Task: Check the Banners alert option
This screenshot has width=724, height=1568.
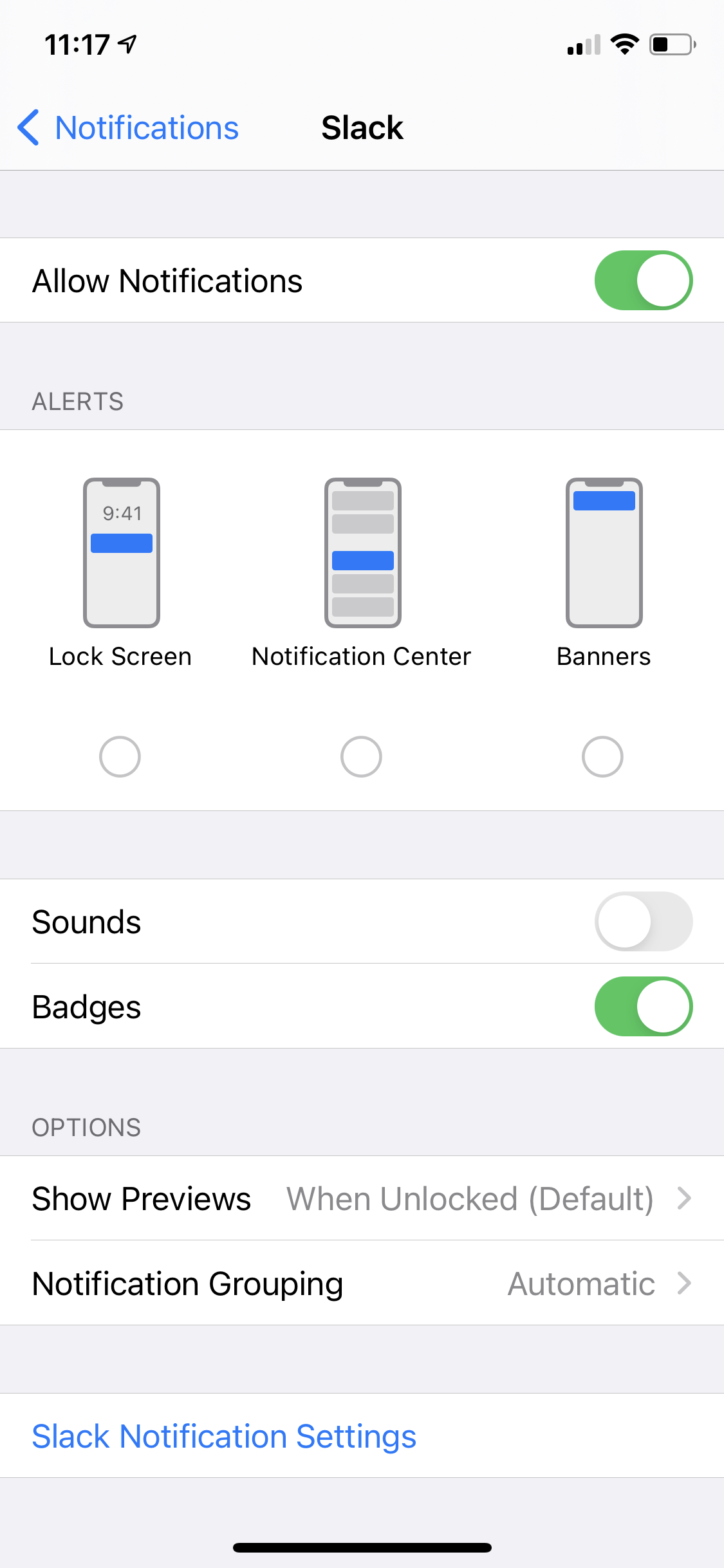Action: click(602, 756)
